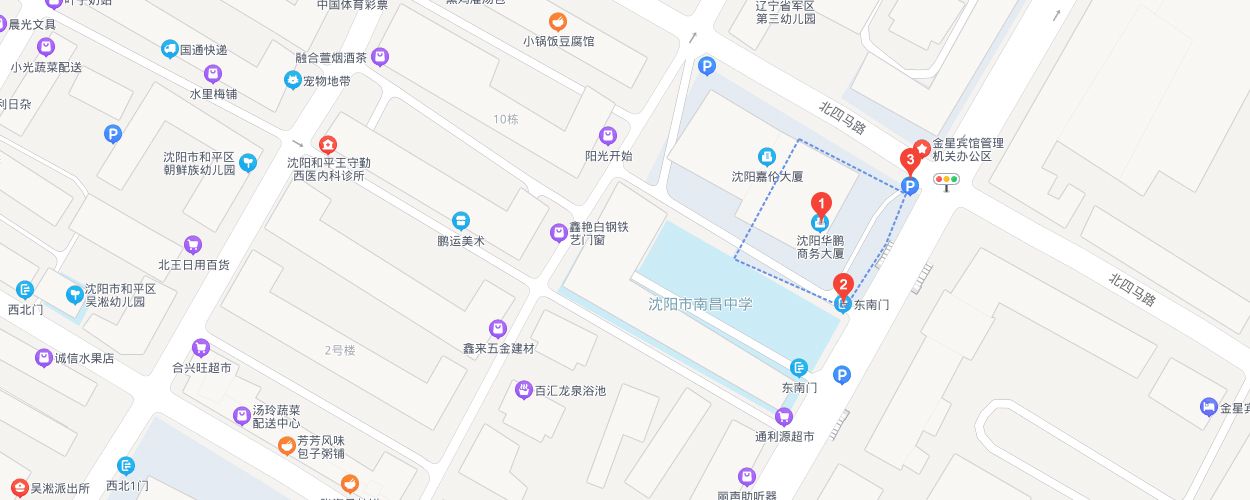Image resolution: width=1250 pixels, height=500 pixels.
Task: Open the 阳光开始 shop marker
Action: coord(608,135)
